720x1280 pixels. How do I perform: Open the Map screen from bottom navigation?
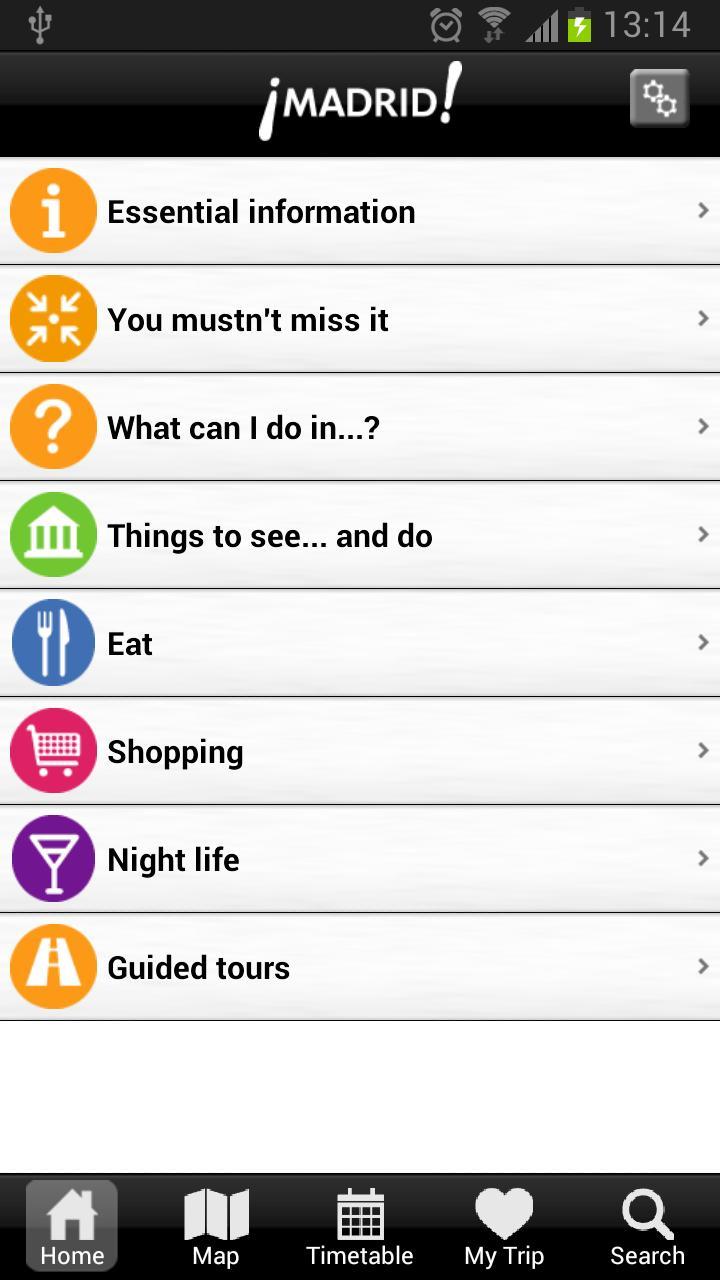[x=216, y=1224]
